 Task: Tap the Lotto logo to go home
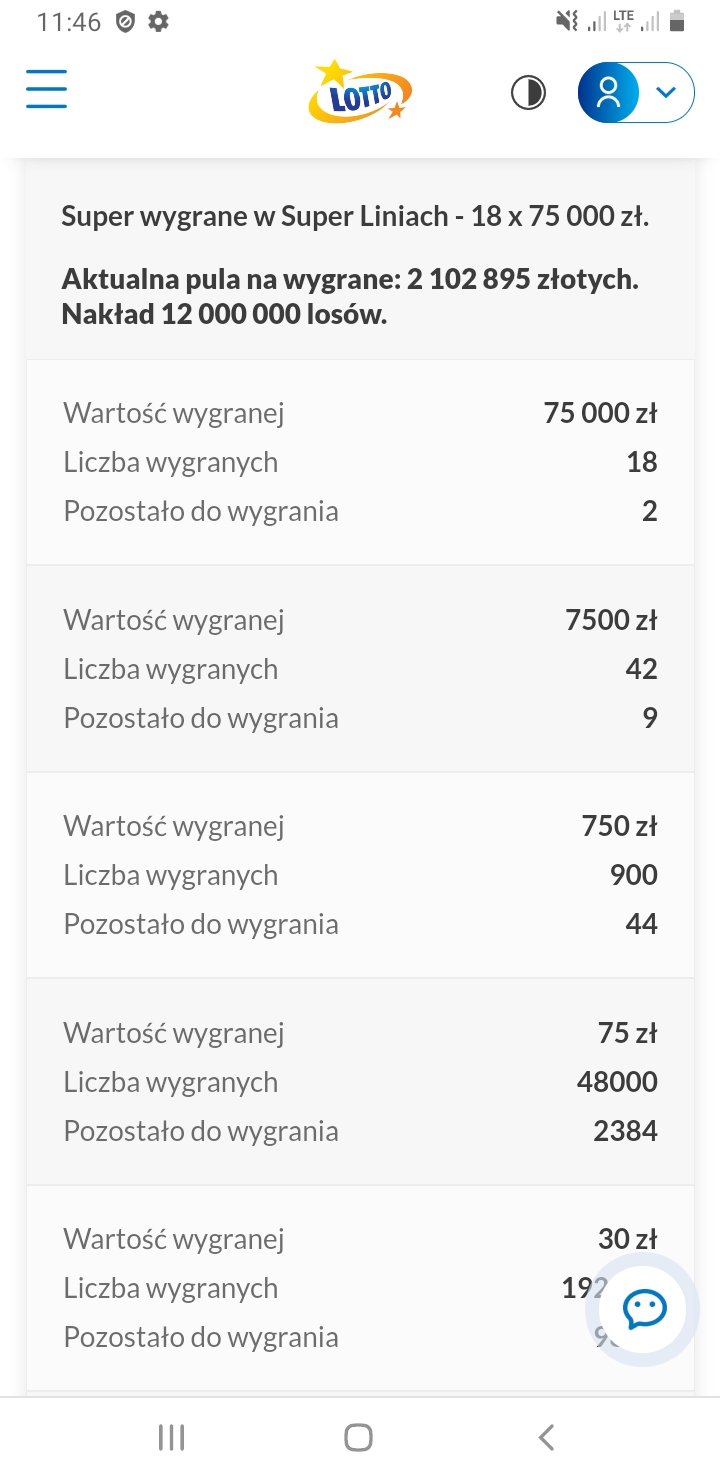[360, 92]
